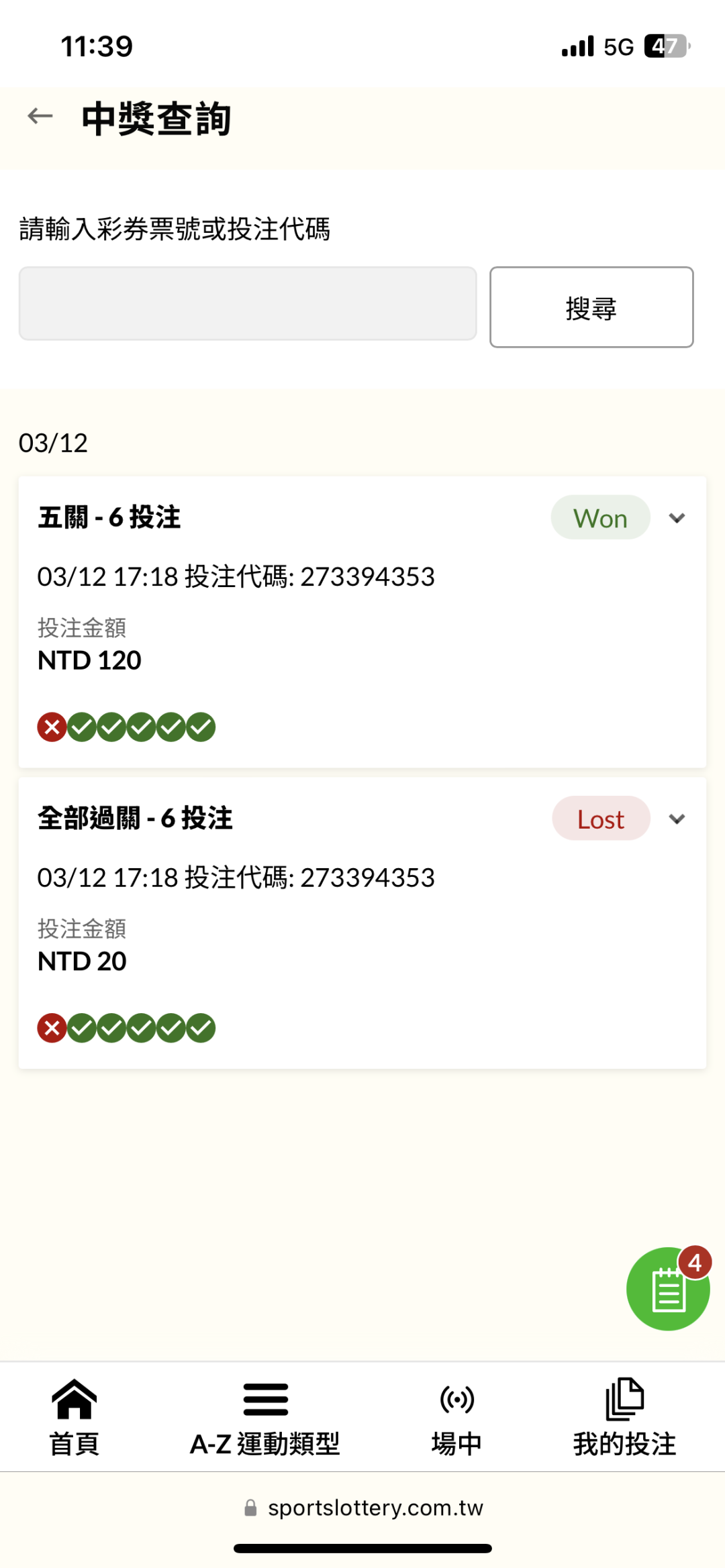Expand the 全部過關 - 6 投注 Lost bet
Viewport: 725px width, 1568px height.
[x=677, y=819]
